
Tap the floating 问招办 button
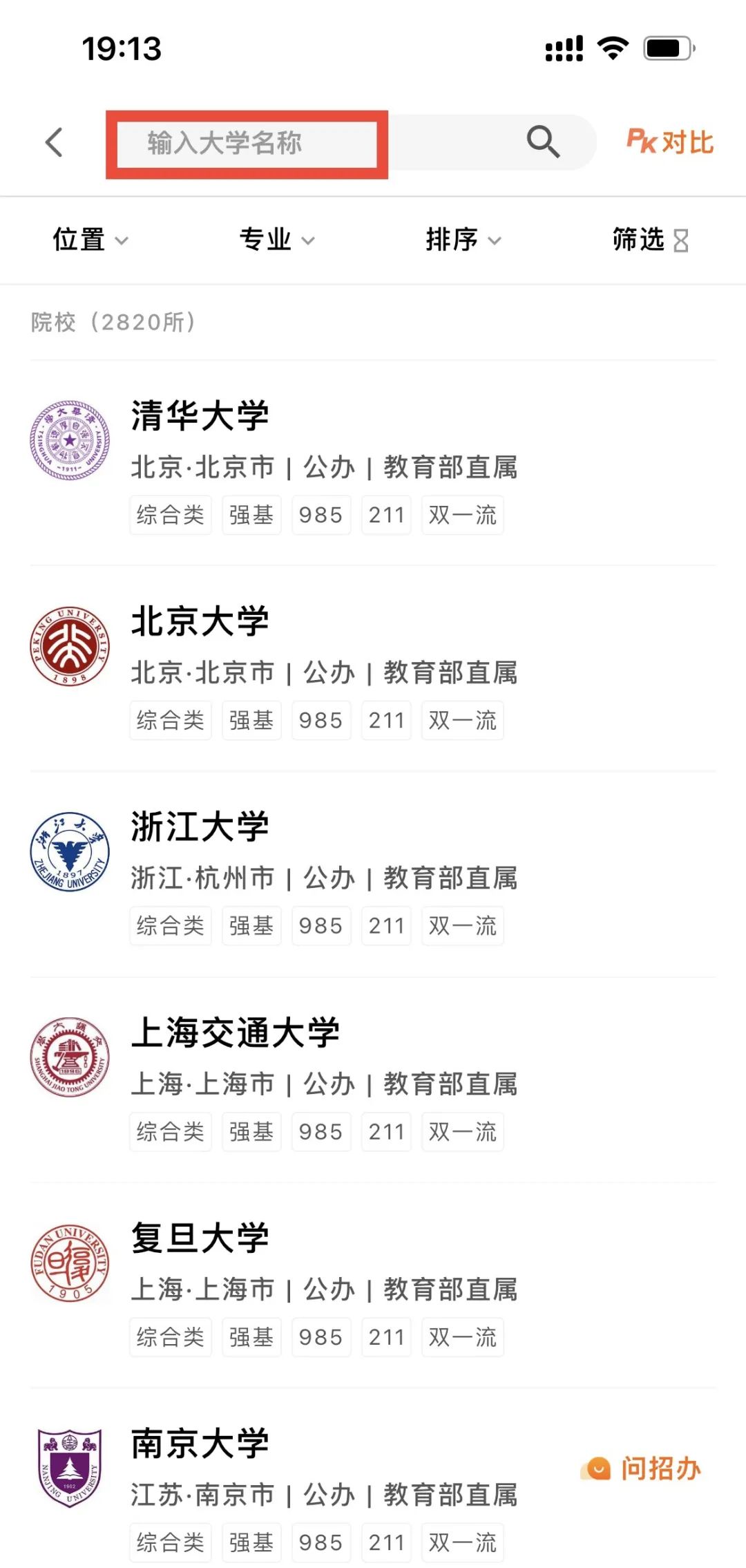(x=642, y=1468)
